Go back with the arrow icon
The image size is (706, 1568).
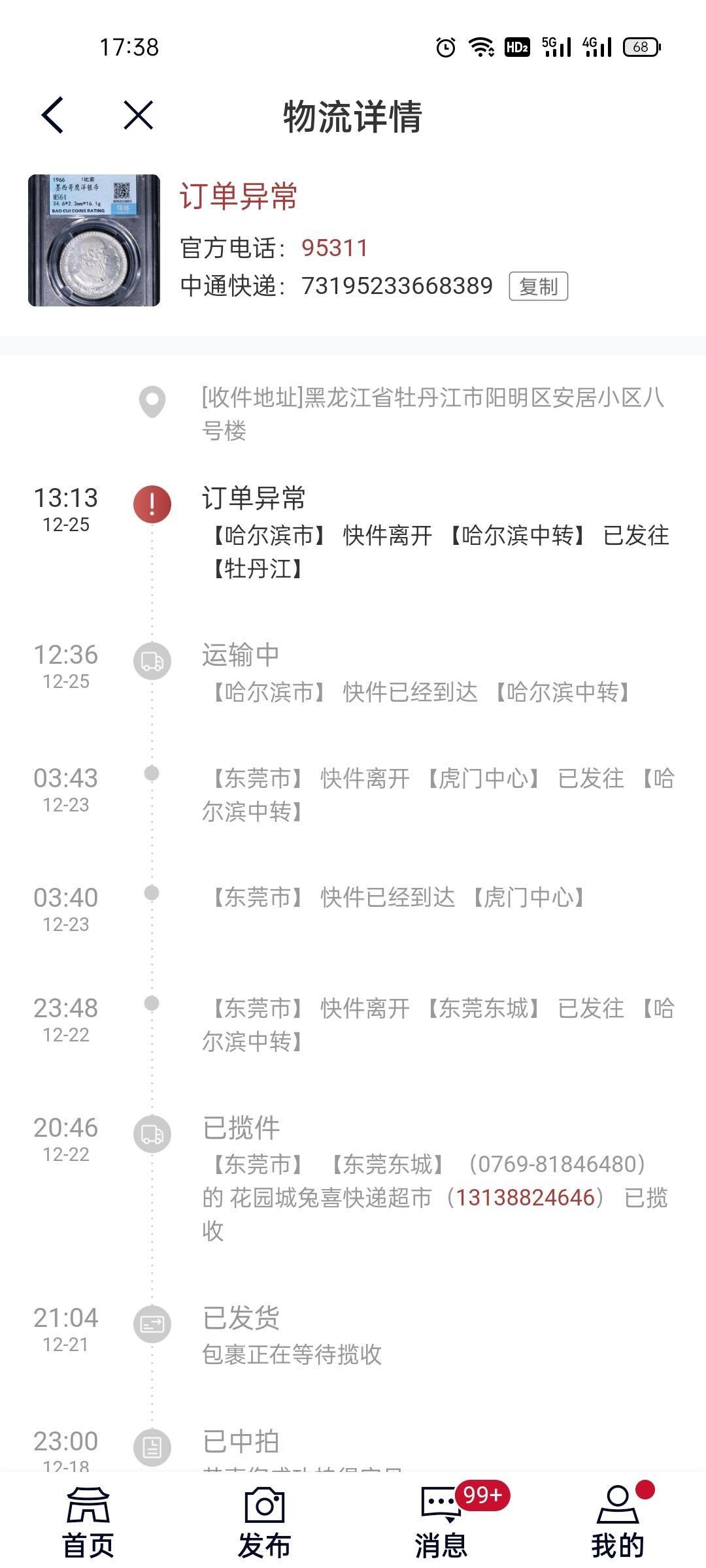[x=52, y=116]
